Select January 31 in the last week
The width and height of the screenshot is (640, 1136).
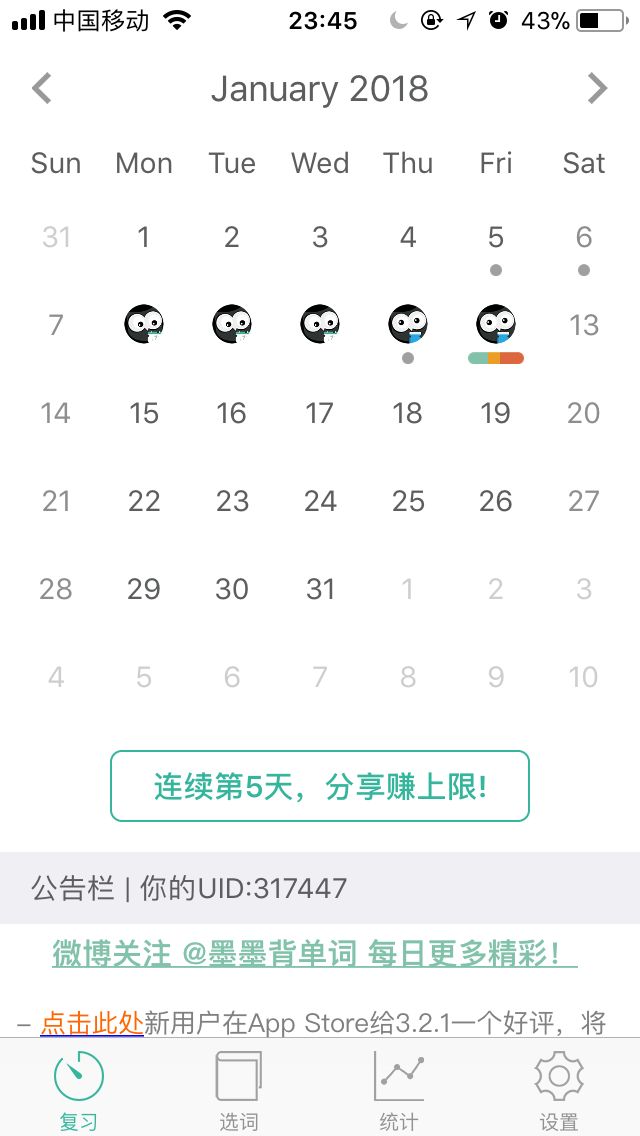[x=320, y=589]
